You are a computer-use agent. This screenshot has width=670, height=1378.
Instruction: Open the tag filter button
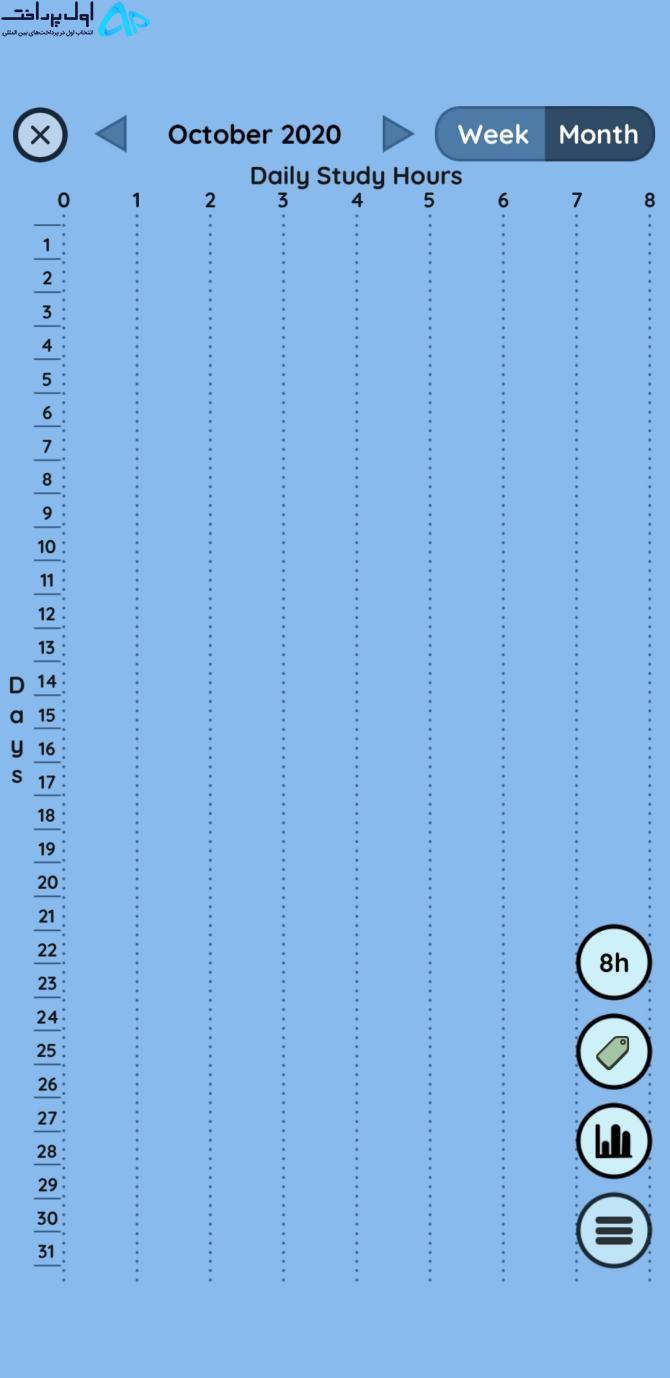point(614,1052)
